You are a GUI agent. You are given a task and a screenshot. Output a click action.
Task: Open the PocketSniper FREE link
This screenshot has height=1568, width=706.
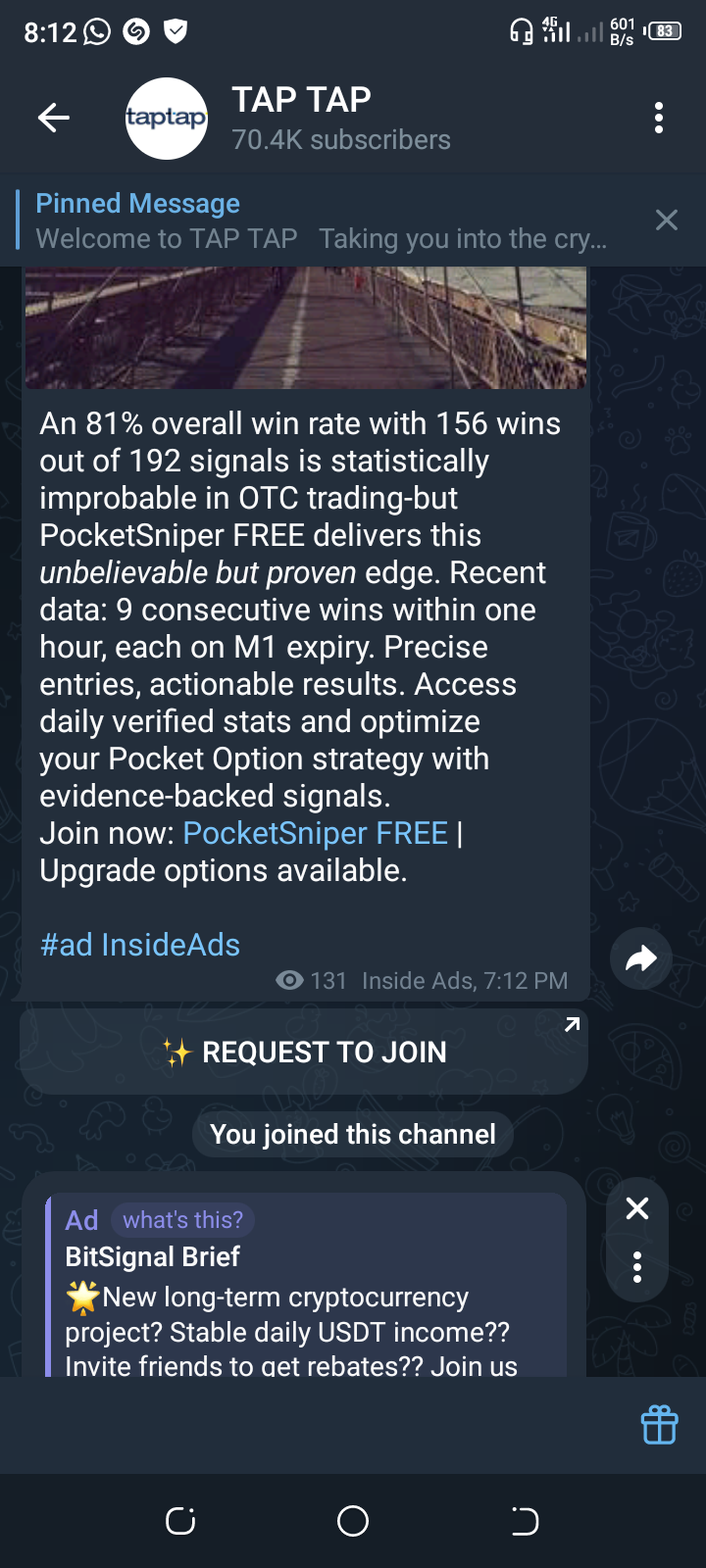tap(315, 833)
